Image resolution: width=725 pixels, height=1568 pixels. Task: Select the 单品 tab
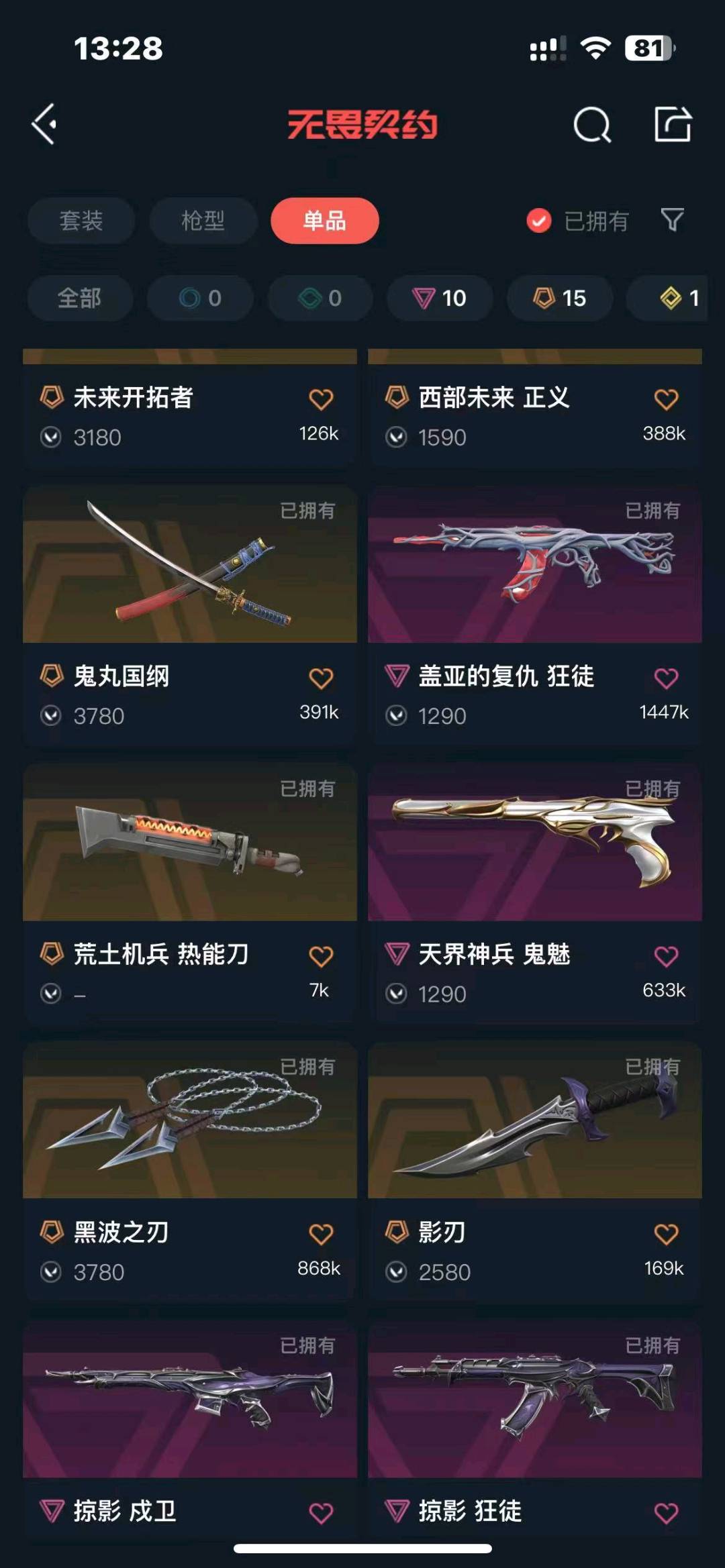324,221
